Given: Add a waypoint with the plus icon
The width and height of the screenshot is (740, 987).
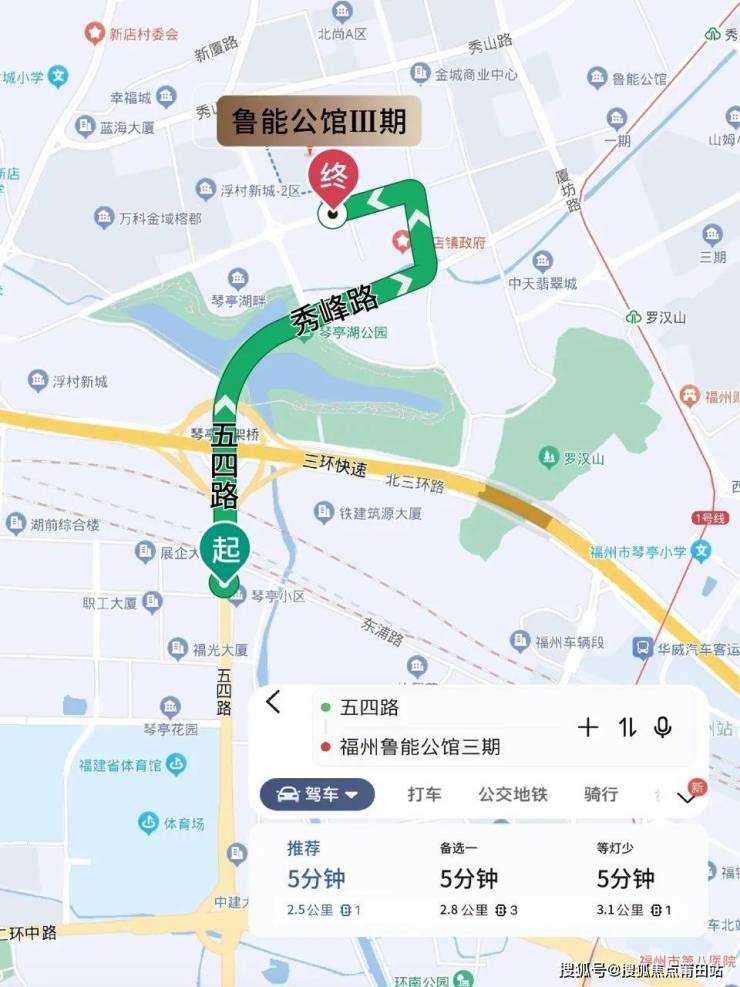Looking at the screenshot, I should click(x=588, y=727).
